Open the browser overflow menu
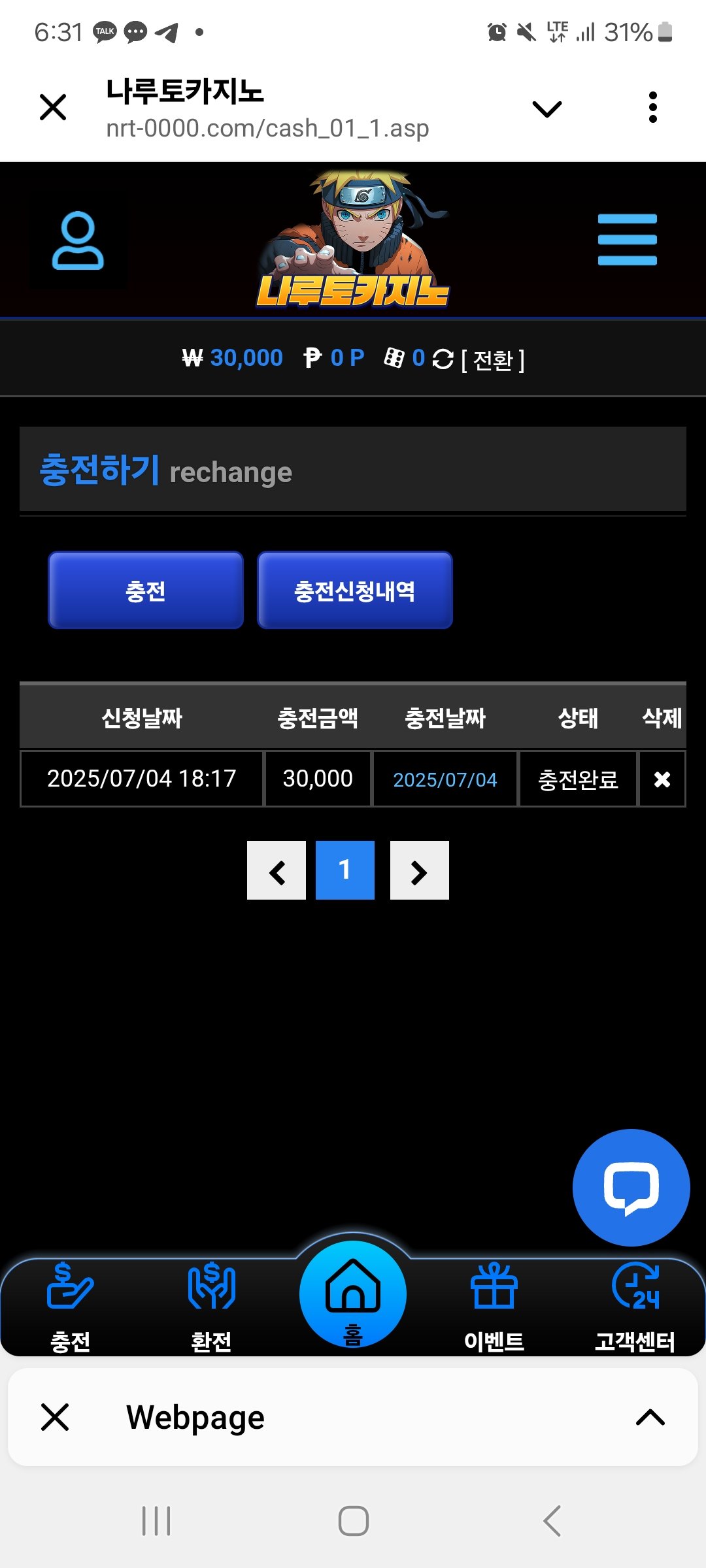The width and height of the screenshot is (706, 1568). tap(652, 107)
